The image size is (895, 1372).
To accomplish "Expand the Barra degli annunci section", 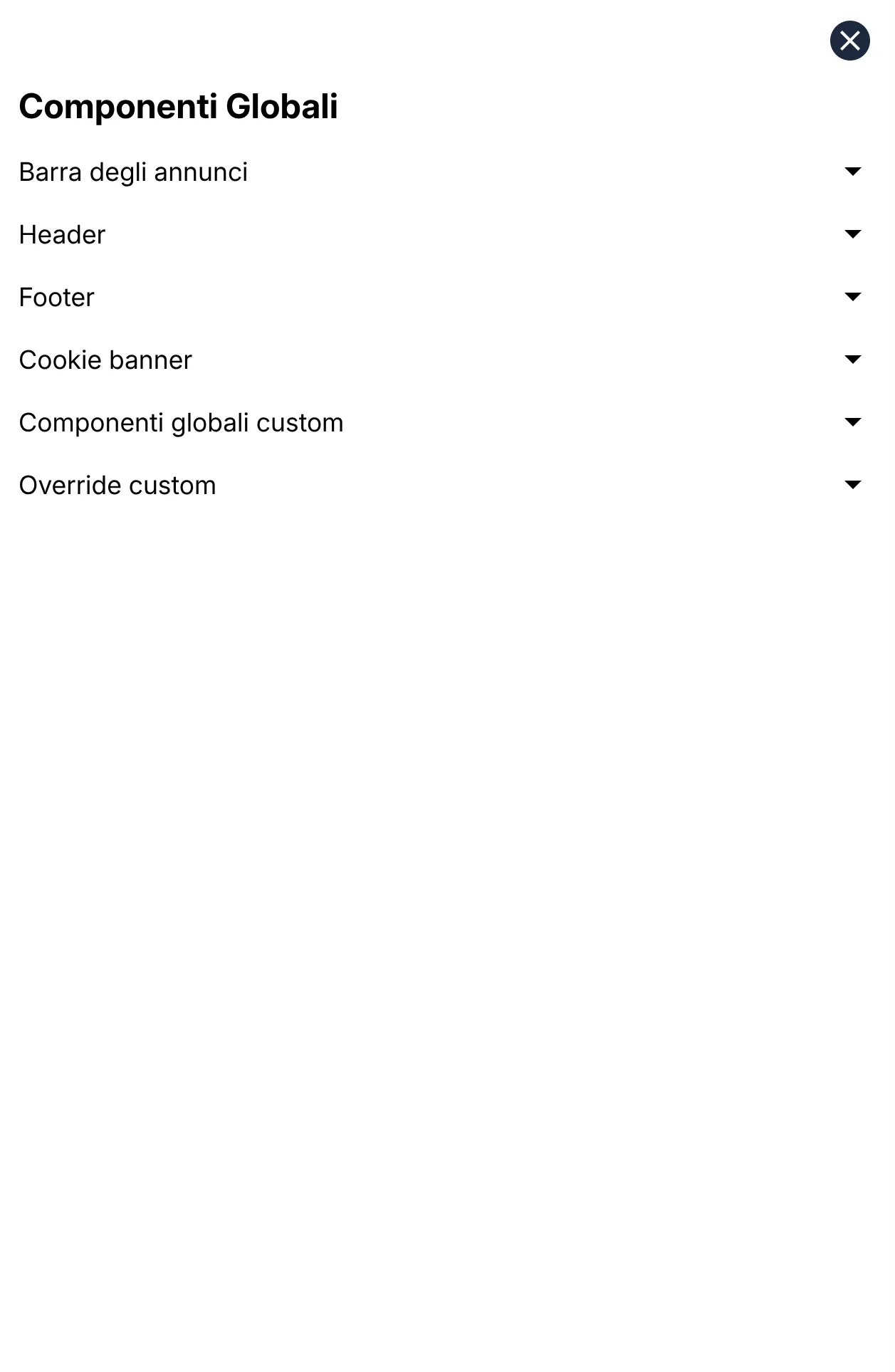I will (x=852, y=172).
